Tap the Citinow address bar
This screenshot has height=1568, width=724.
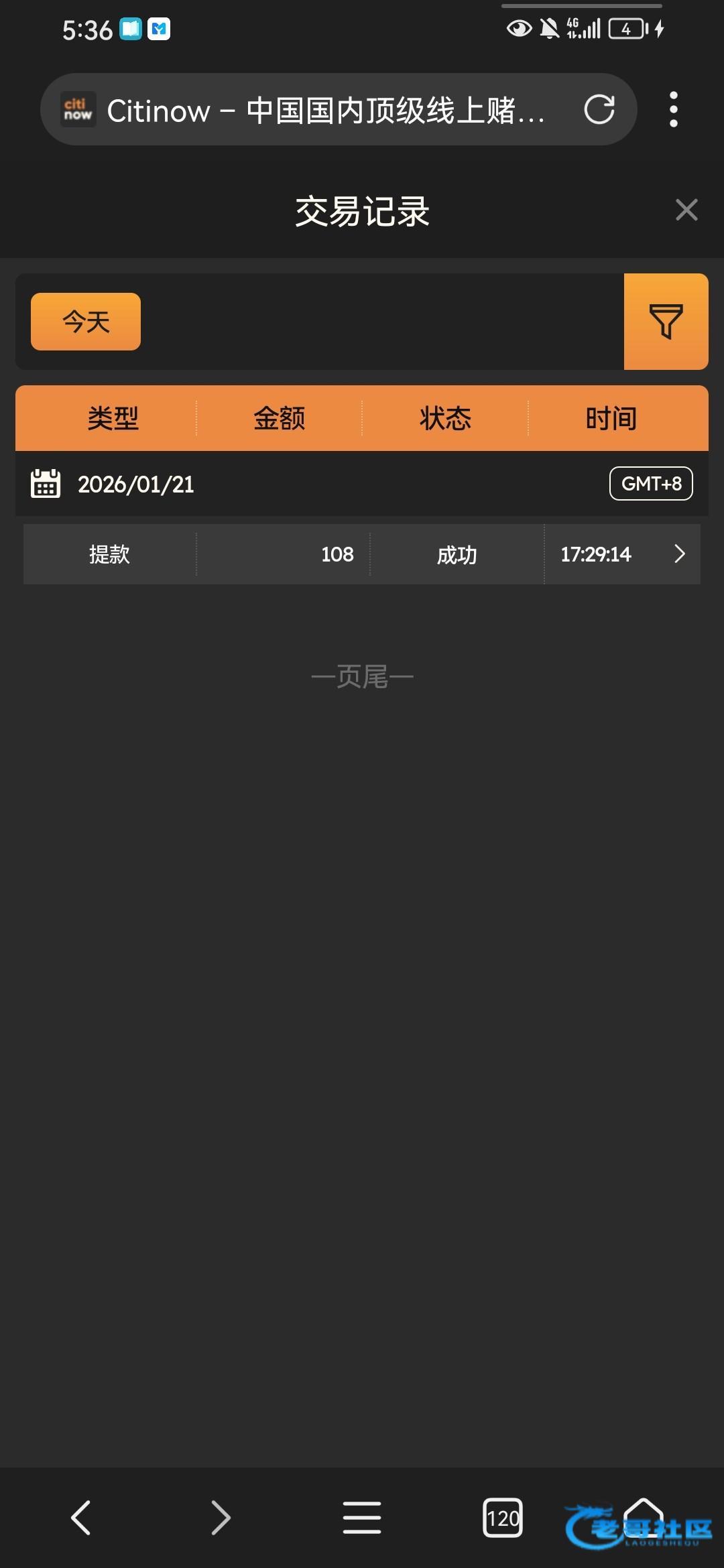click(322, 110)
